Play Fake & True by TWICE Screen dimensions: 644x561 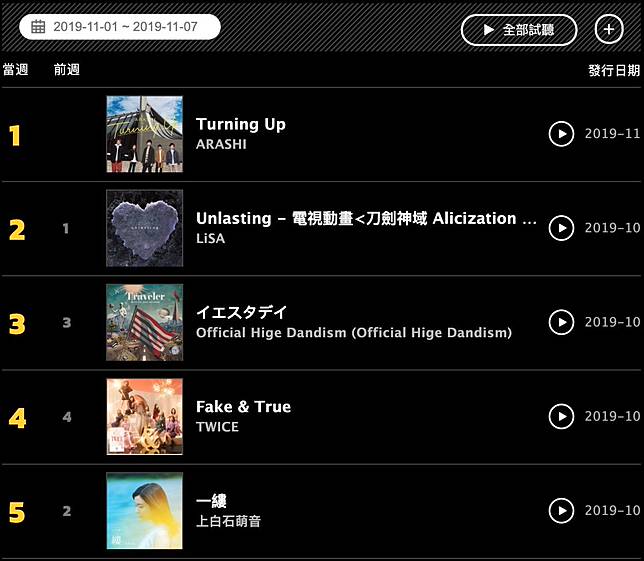(x=561, y=416)
